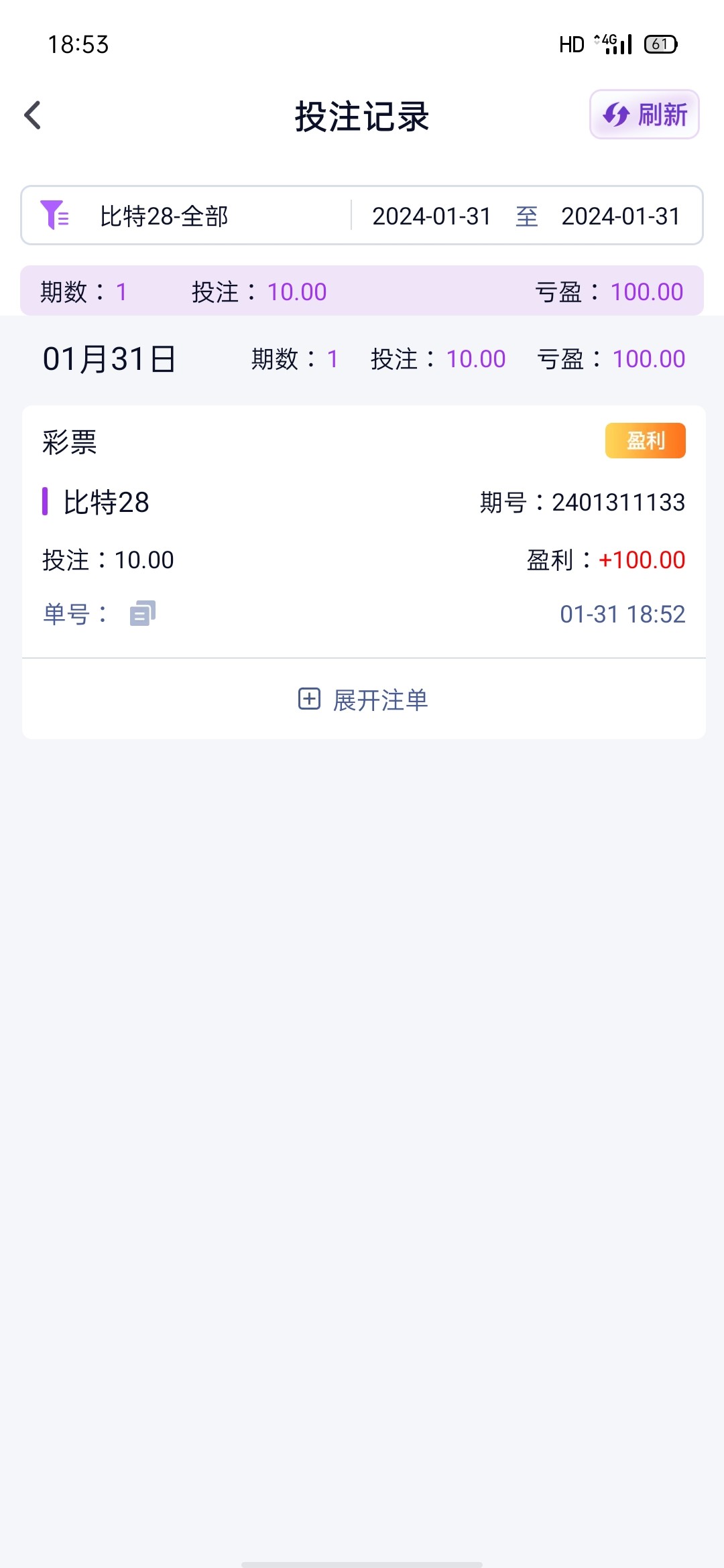Screen dimensions: 724x1568
Task: Expand 展开注单 bet details
Action: click(363, 700)
